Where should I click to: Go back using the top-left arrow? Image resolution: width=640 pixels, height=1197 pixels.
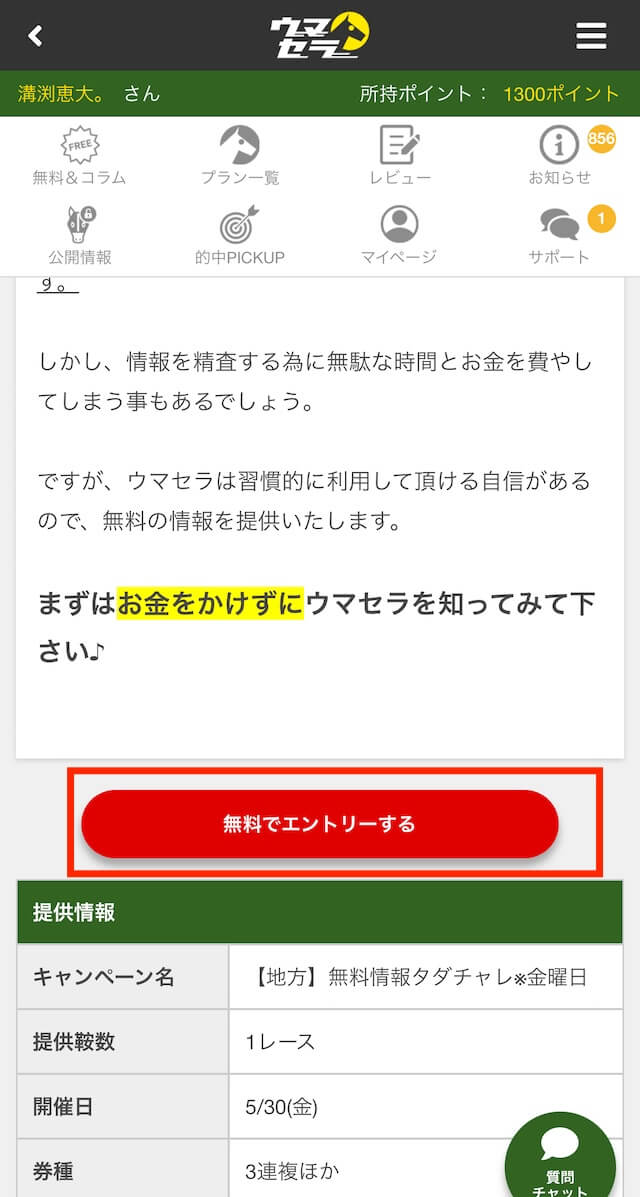coord(35,35)
